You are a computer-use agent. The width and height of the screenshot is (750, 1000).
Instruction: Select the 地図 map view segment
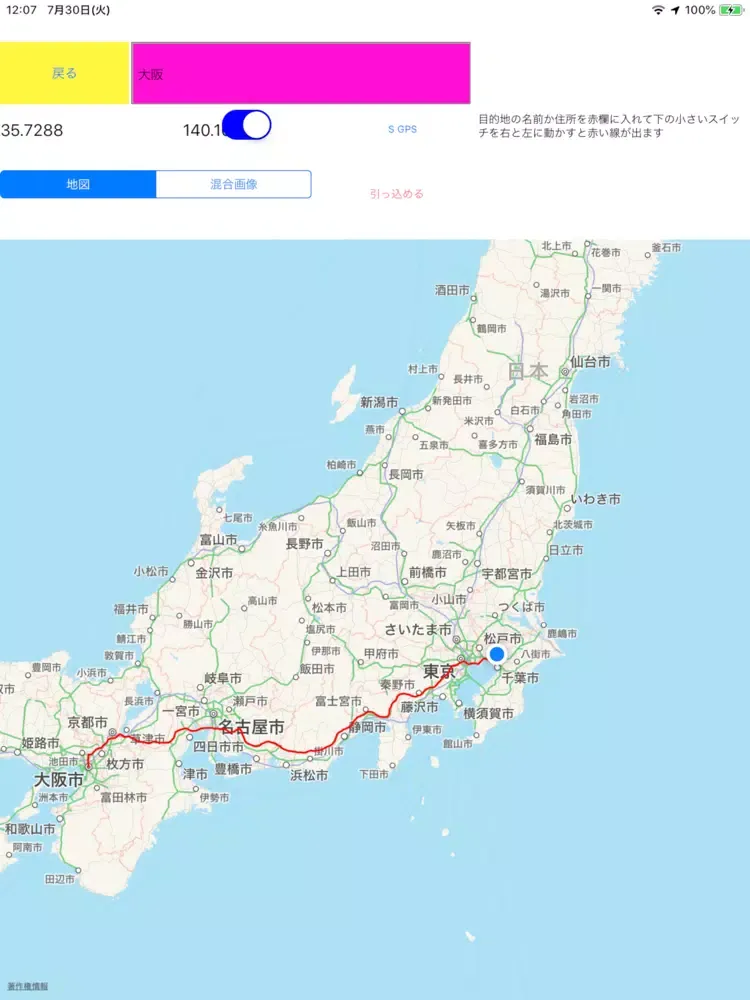tap(78, 184)
